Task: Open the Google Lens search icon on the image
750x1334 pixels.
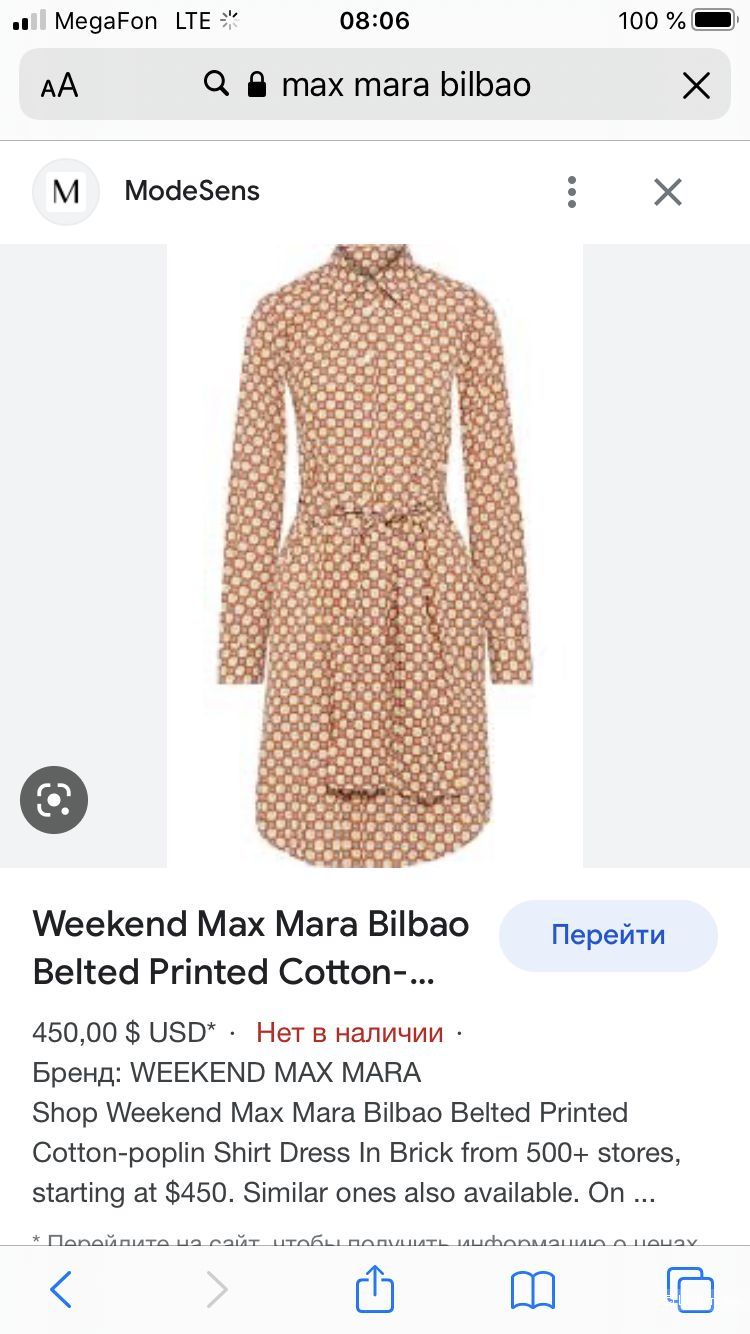Action: [53, 800]
